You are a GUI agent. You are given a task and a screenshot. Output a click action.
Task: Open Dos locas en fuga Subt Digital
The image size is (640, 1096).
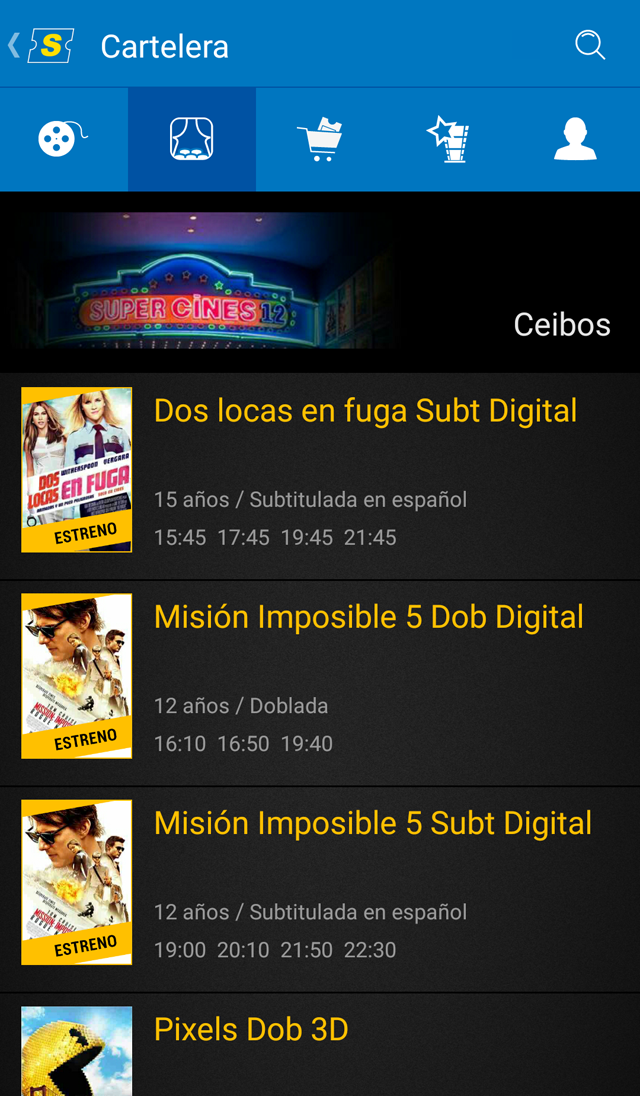point(365,411)
